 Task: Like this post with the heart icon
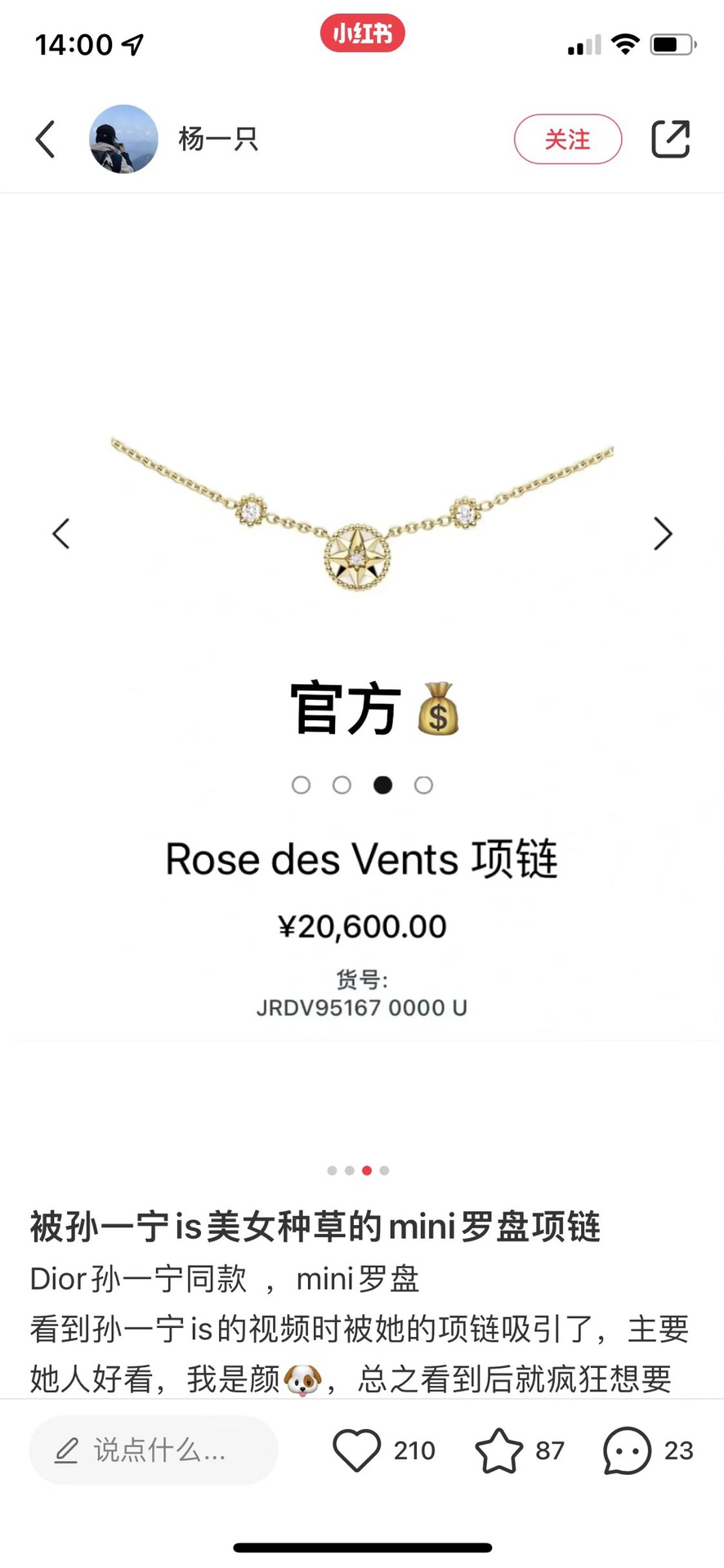coord(357,1450)
